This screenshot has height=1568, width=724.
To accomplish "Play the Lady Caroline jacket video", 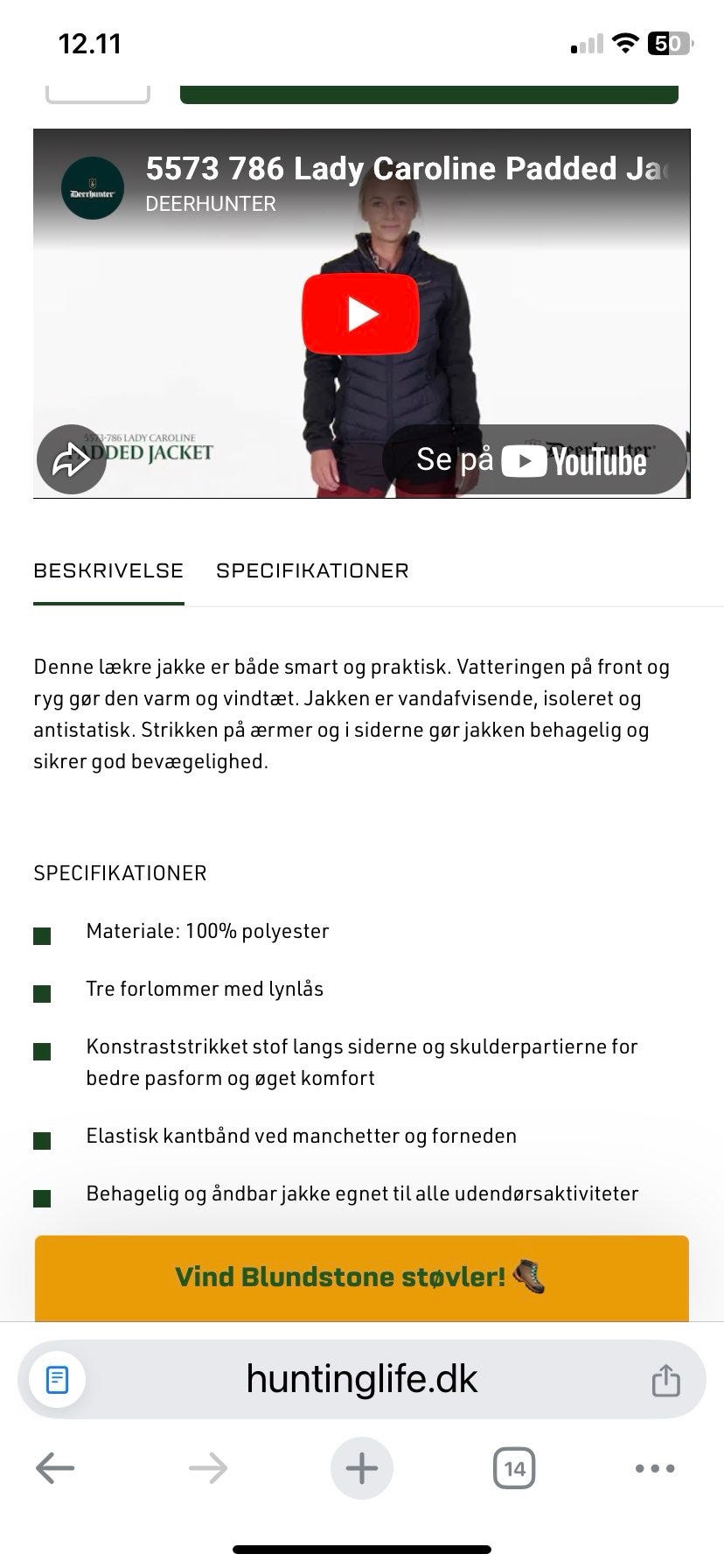I will (x=362, y=315).
